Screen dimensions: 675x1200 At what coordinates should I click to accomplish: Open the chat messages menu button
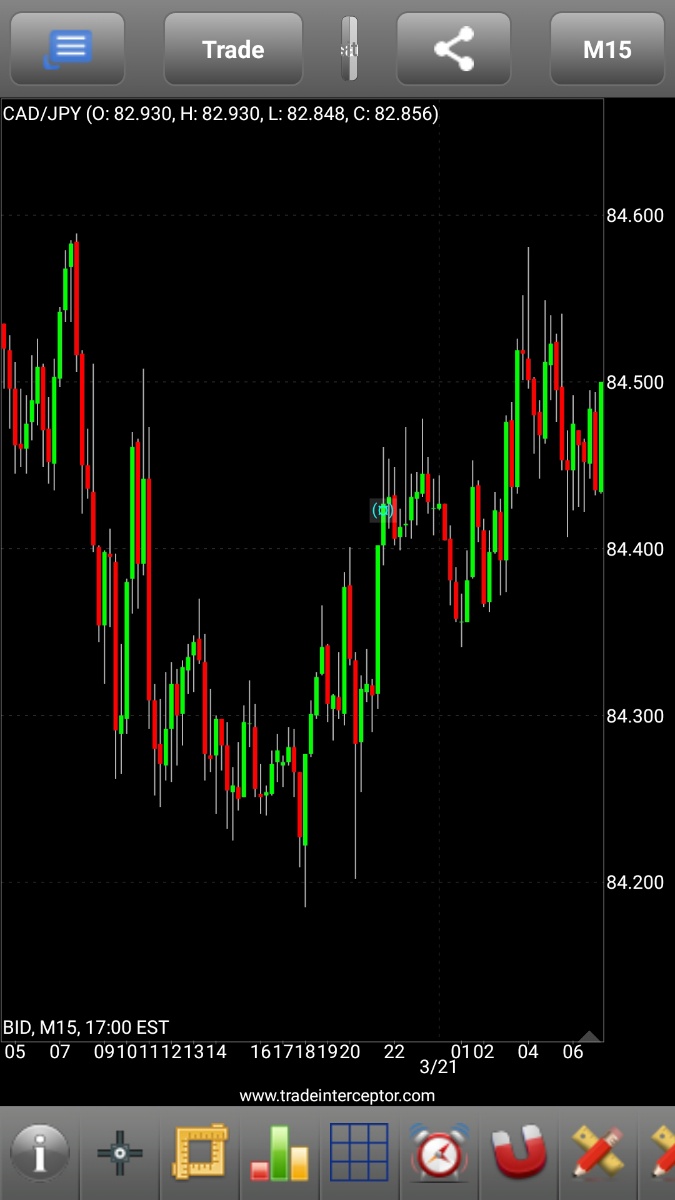coord(68,49)
